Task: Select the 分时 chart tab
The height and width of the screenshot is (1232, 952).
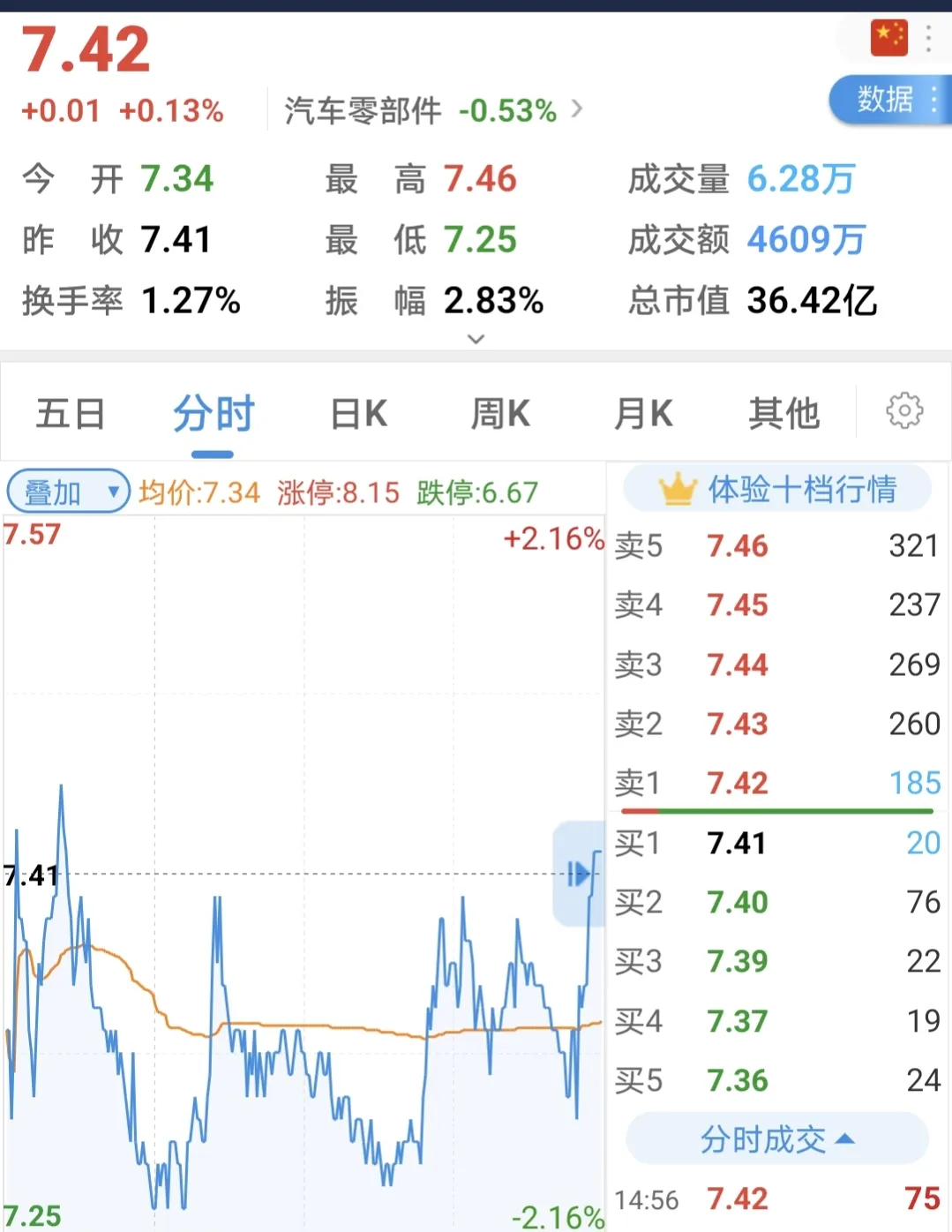Action: (213, 413)
